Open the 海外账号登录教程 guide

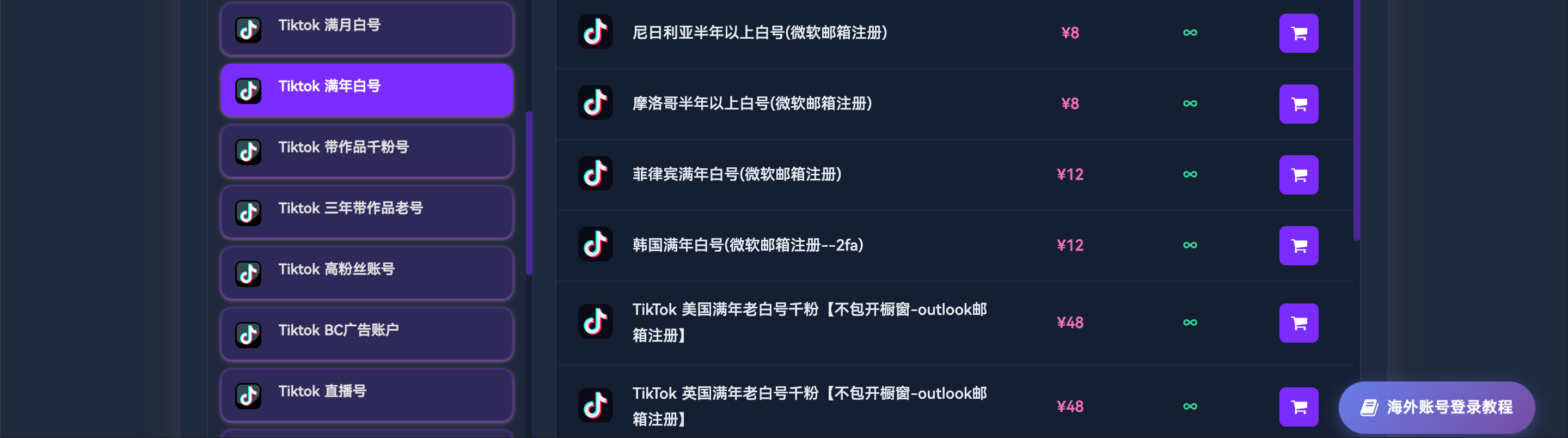1436,407
